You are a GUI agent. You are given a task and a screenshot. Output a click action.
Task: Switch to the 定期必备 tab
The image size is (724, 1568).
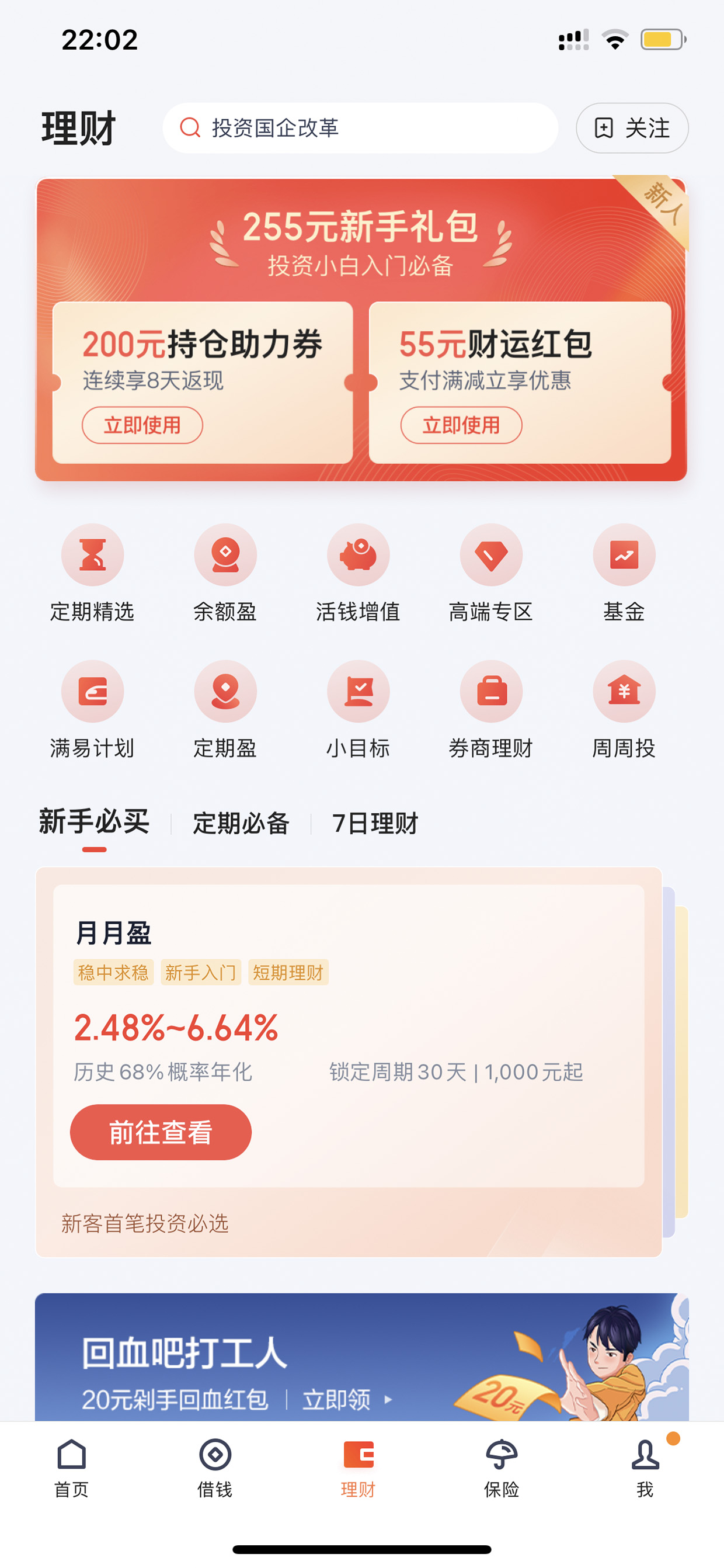tap(241, 824)
